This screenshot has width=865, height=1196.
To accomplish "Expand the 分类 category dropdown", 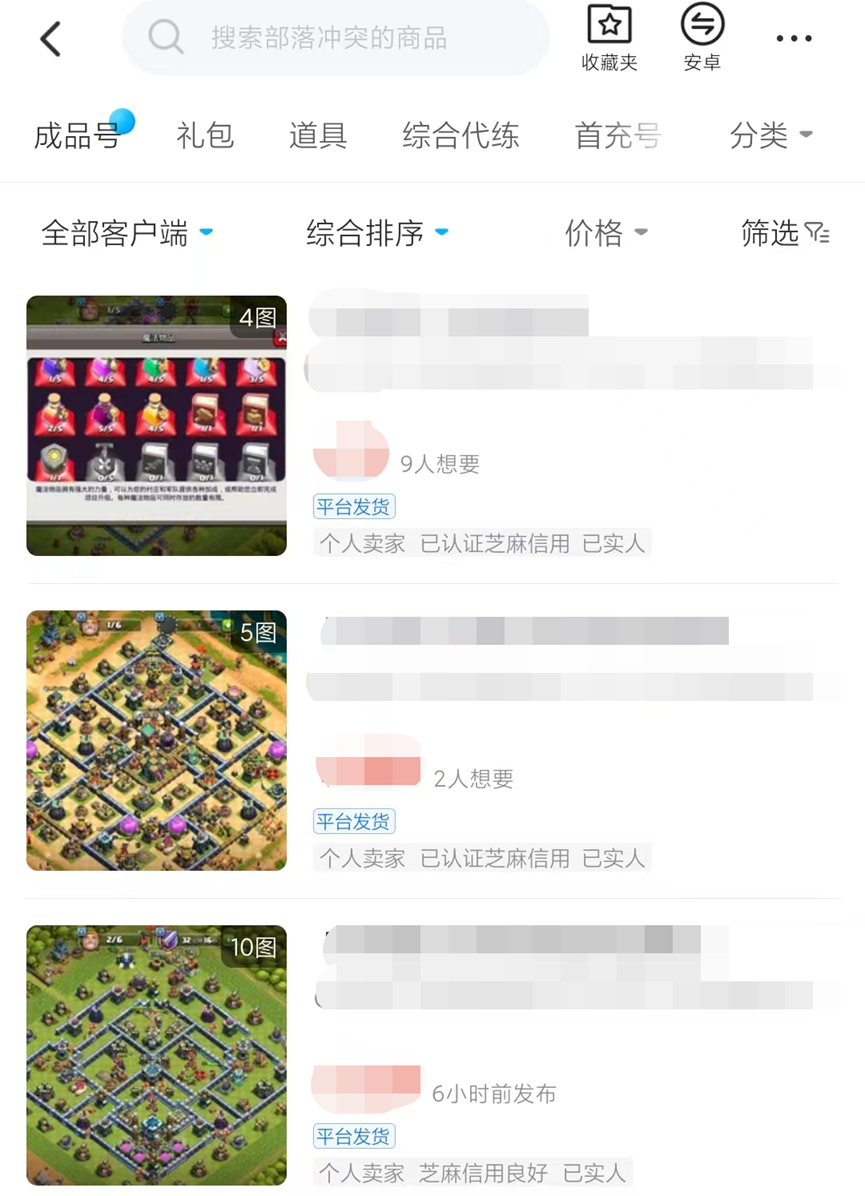I will pos(770,135).
